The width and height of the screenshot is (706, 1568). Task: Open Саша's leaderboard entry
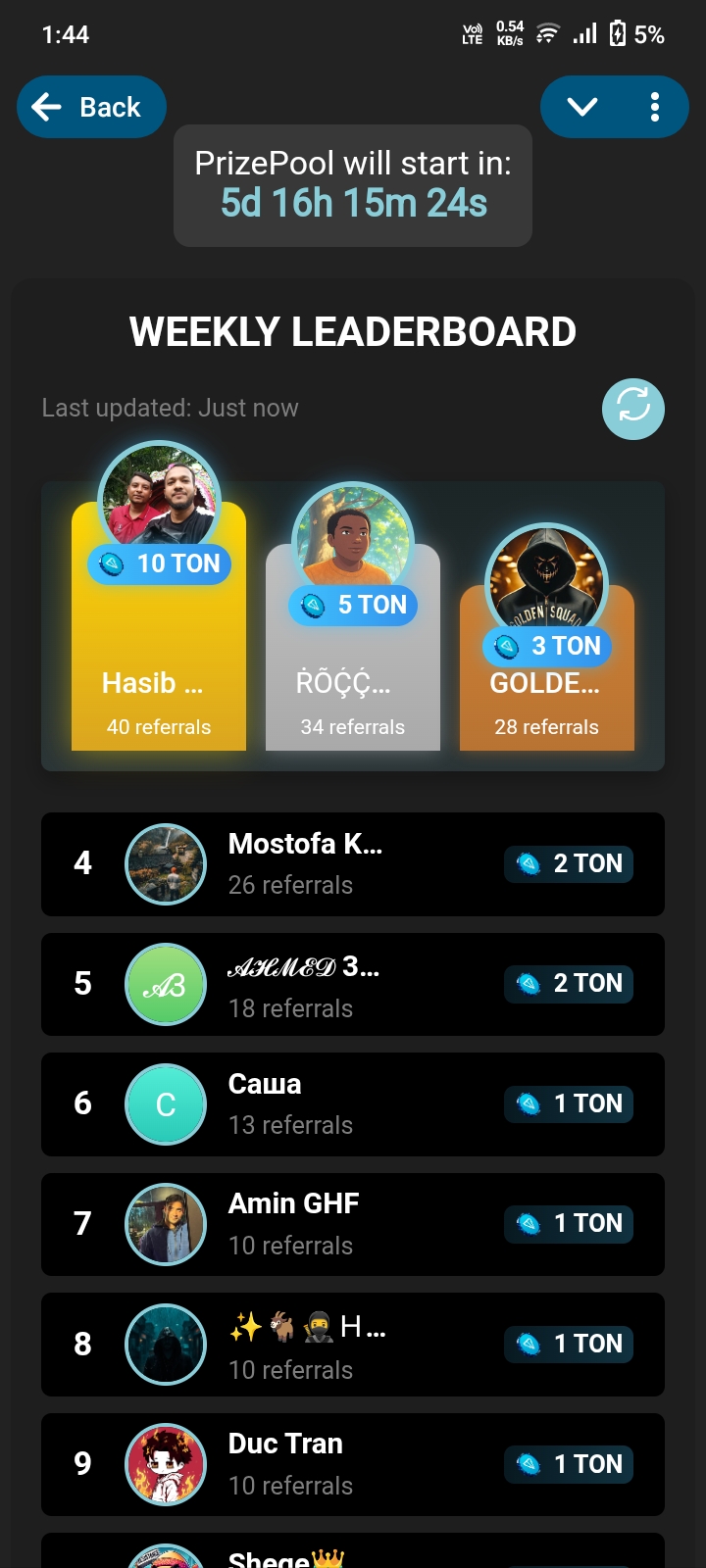coord(353,1104)
